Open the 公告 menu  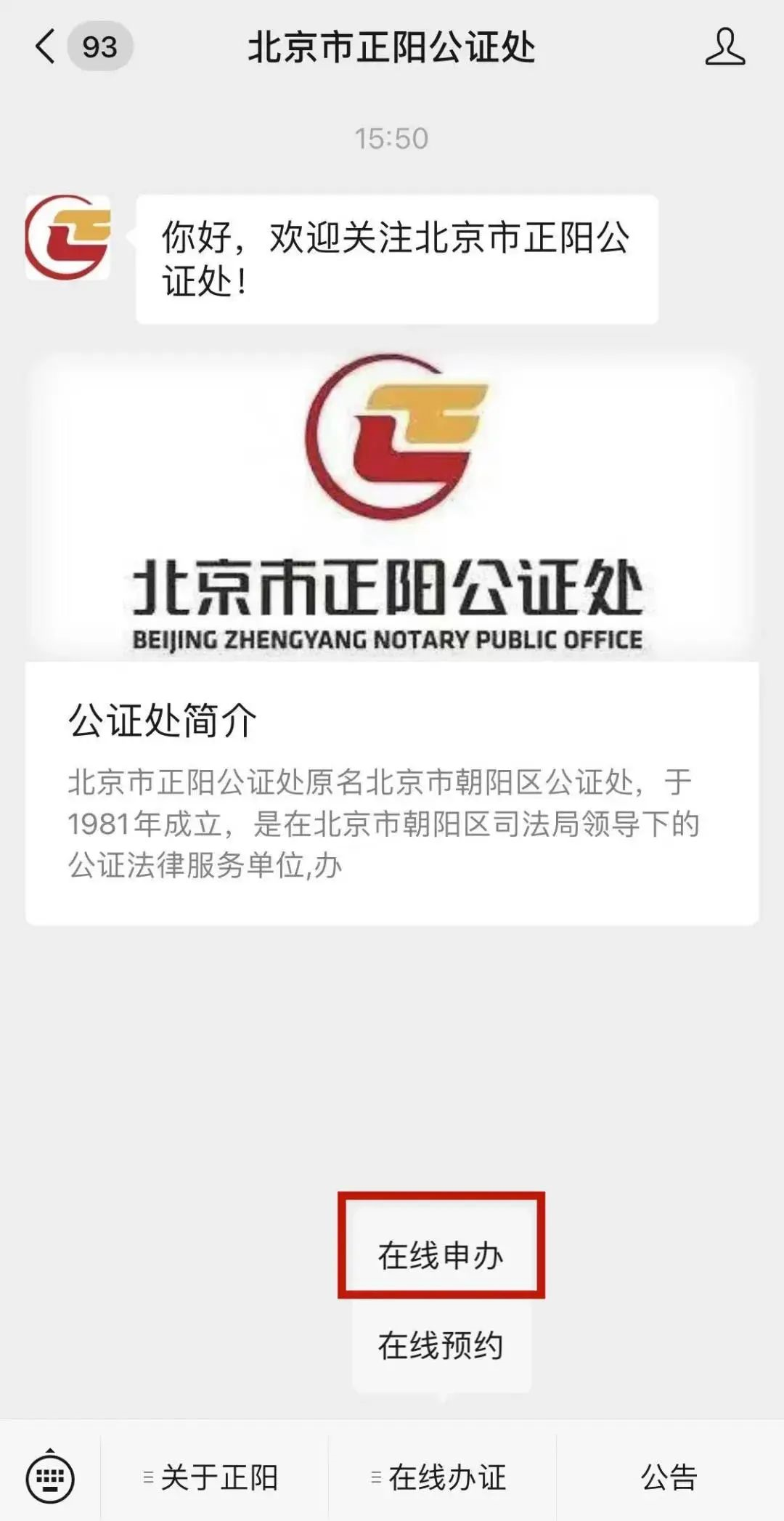(x=670, y=1477)
